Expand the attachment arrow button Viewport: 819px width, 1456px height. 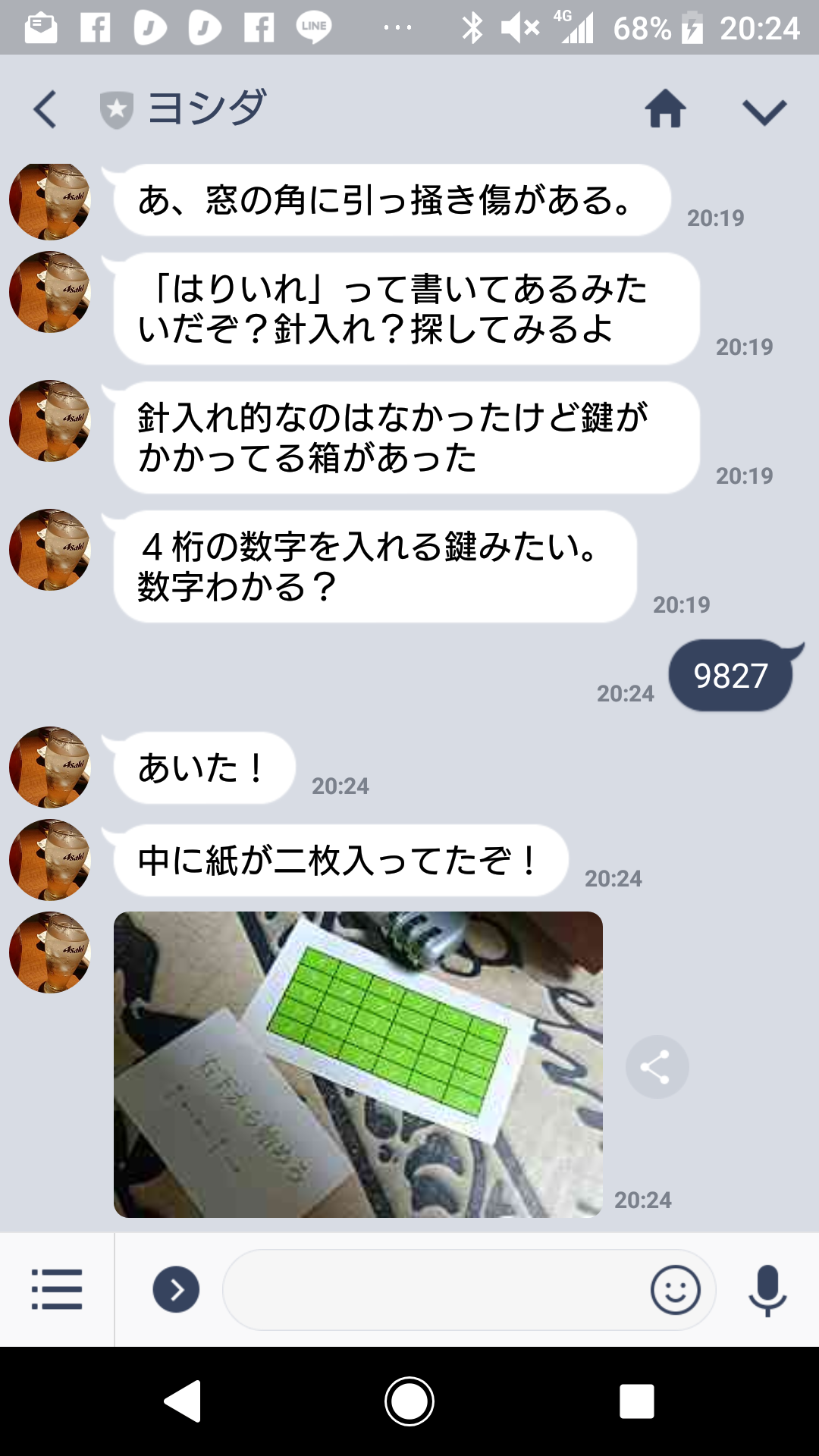[x=176, y=1289]
